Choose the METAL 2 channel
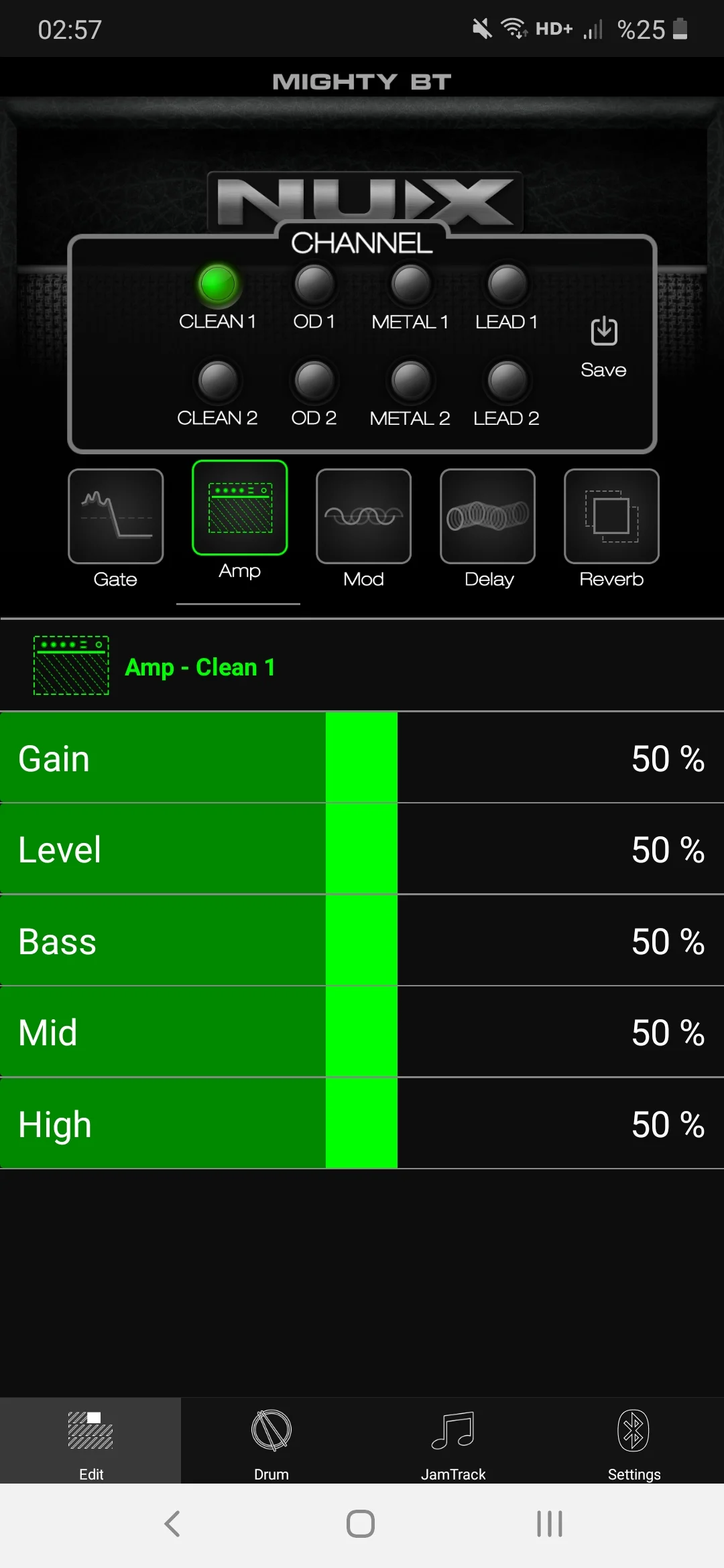The image size is (724, 1568). tap(410, 381)
